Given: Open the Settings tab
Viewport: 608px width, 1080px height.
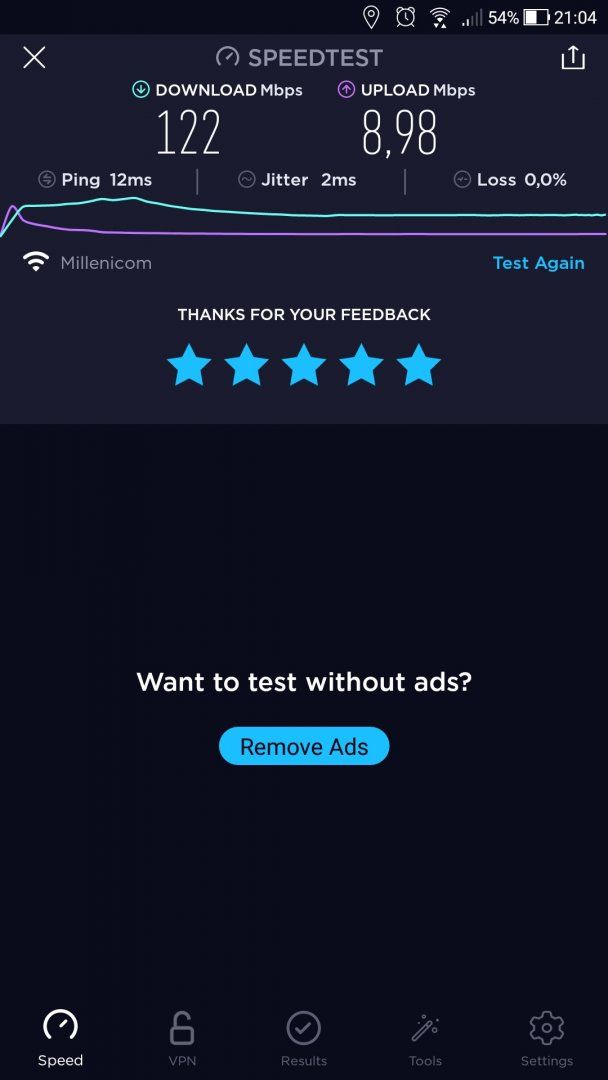Looking at the screenshot, I should coord(547,1037).
